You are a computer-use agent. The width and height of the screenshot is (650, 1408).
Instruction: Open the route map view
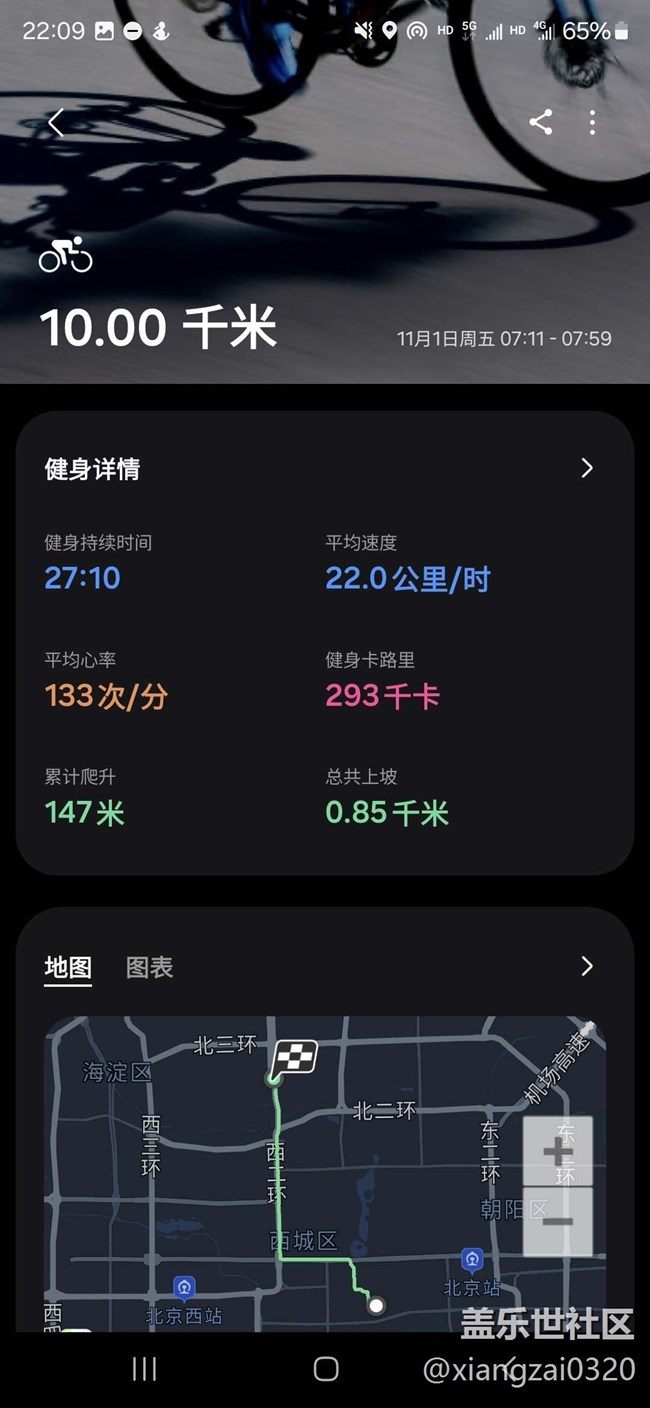pos(325,1173)
